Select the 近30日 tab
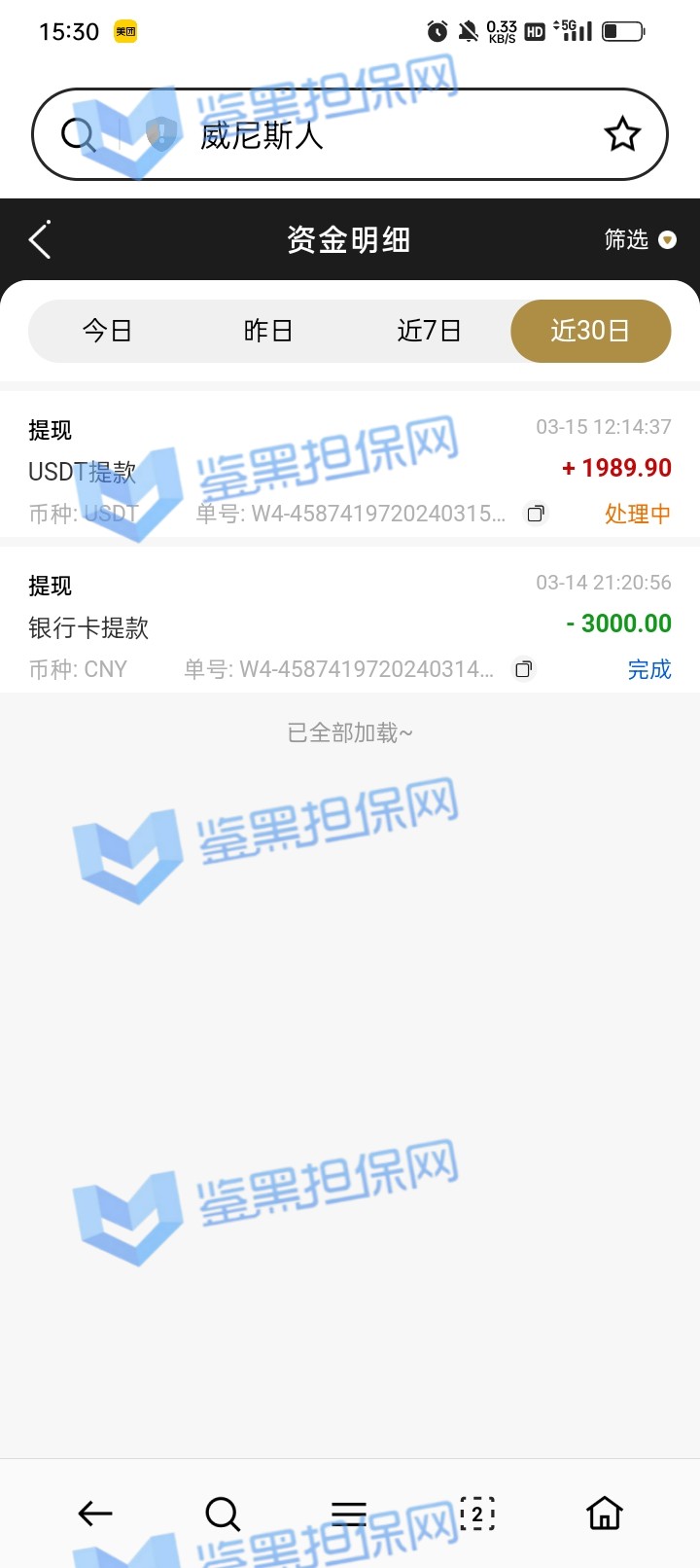This screenshot has height=1568, width=700. (x=590, y=332)
